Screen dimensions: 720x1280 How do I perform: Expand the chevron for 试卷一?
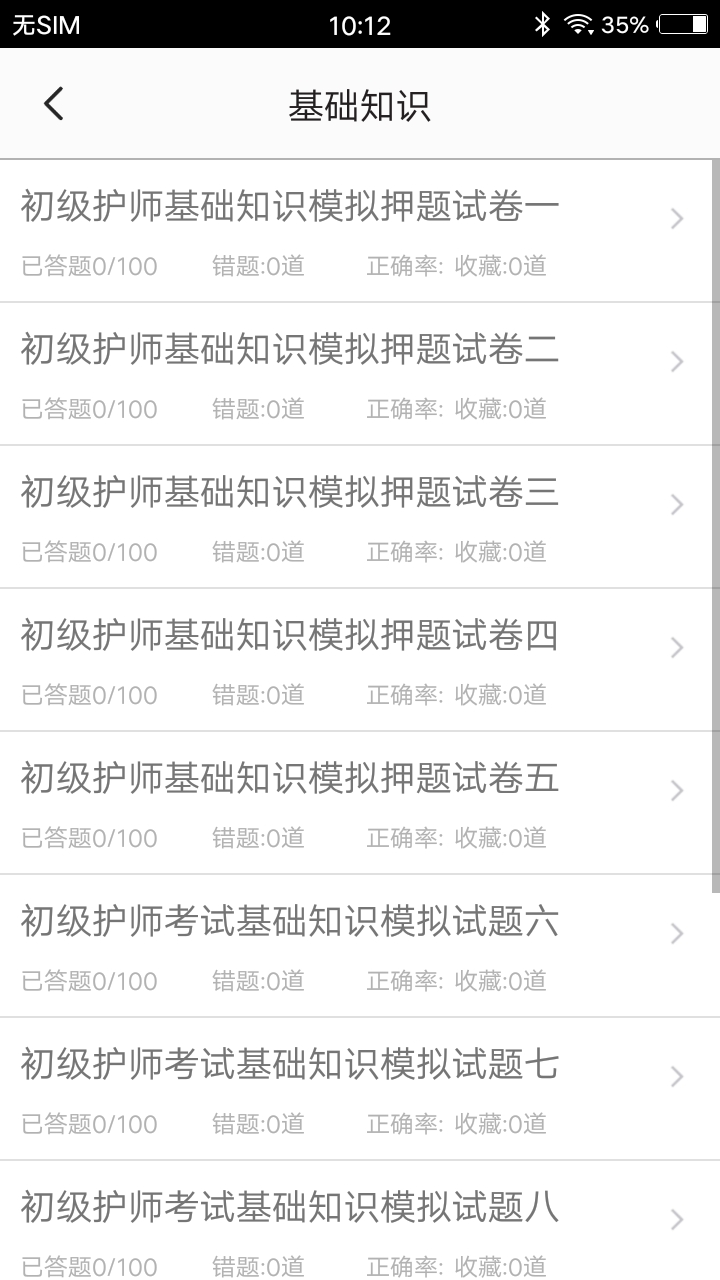click(x=676, y=218)
